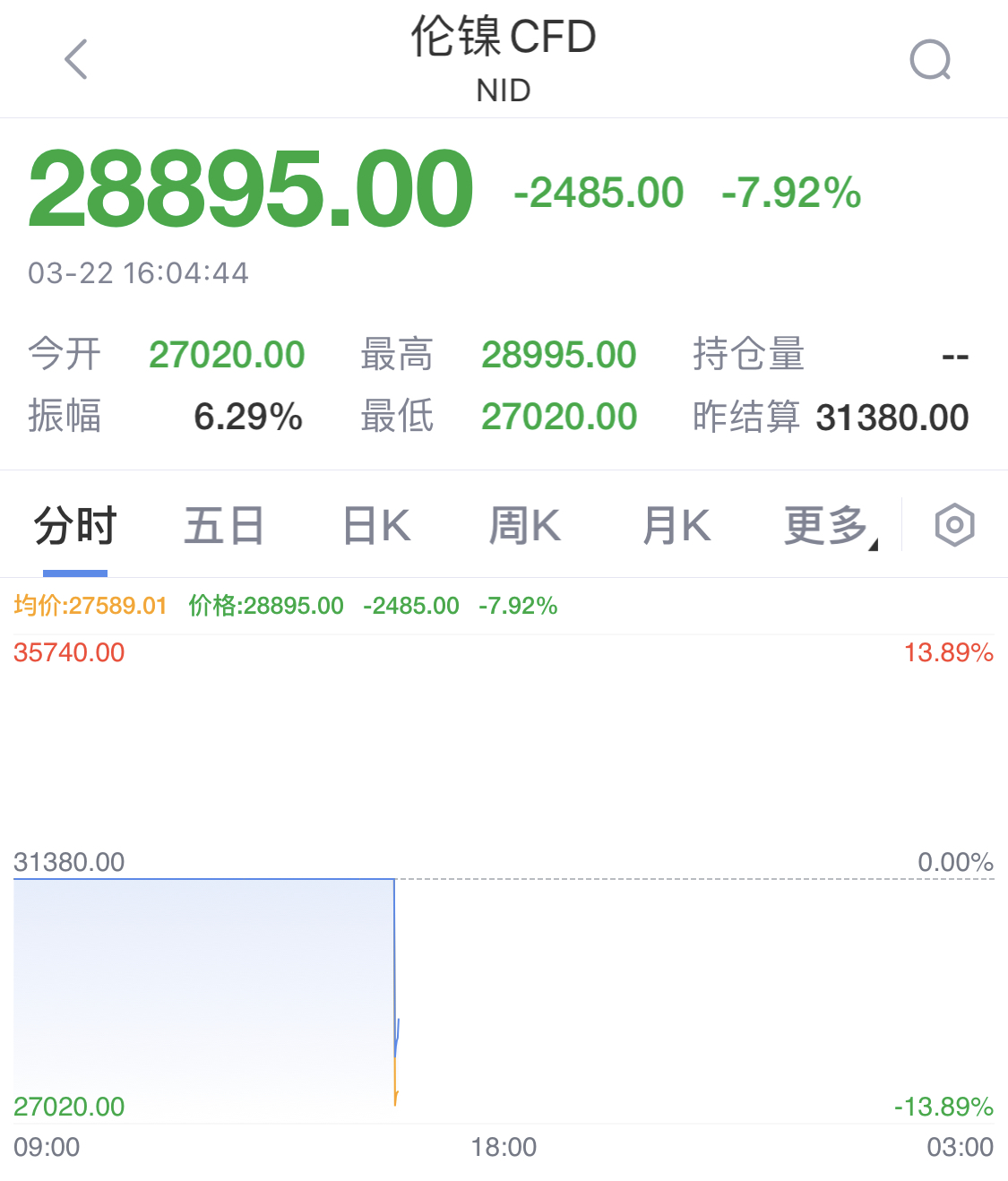The image size is (1008, 1181).
Task: View the 月K monthly chart
Action: 676,526
